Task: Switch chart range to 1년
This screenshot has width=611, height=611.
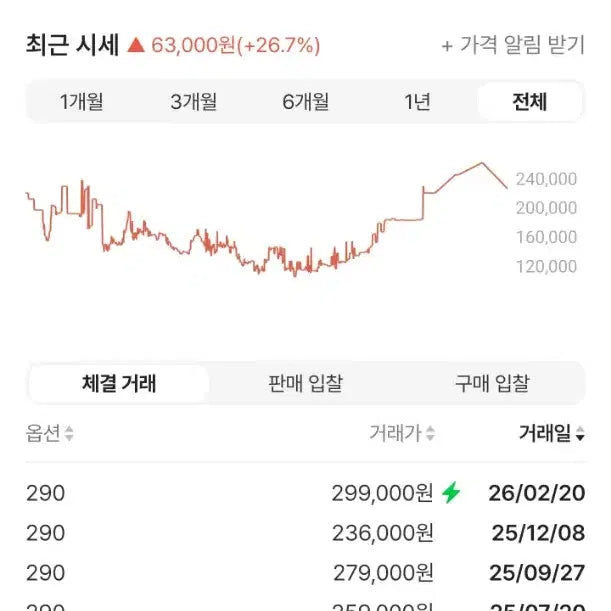Action: (417, 101)
